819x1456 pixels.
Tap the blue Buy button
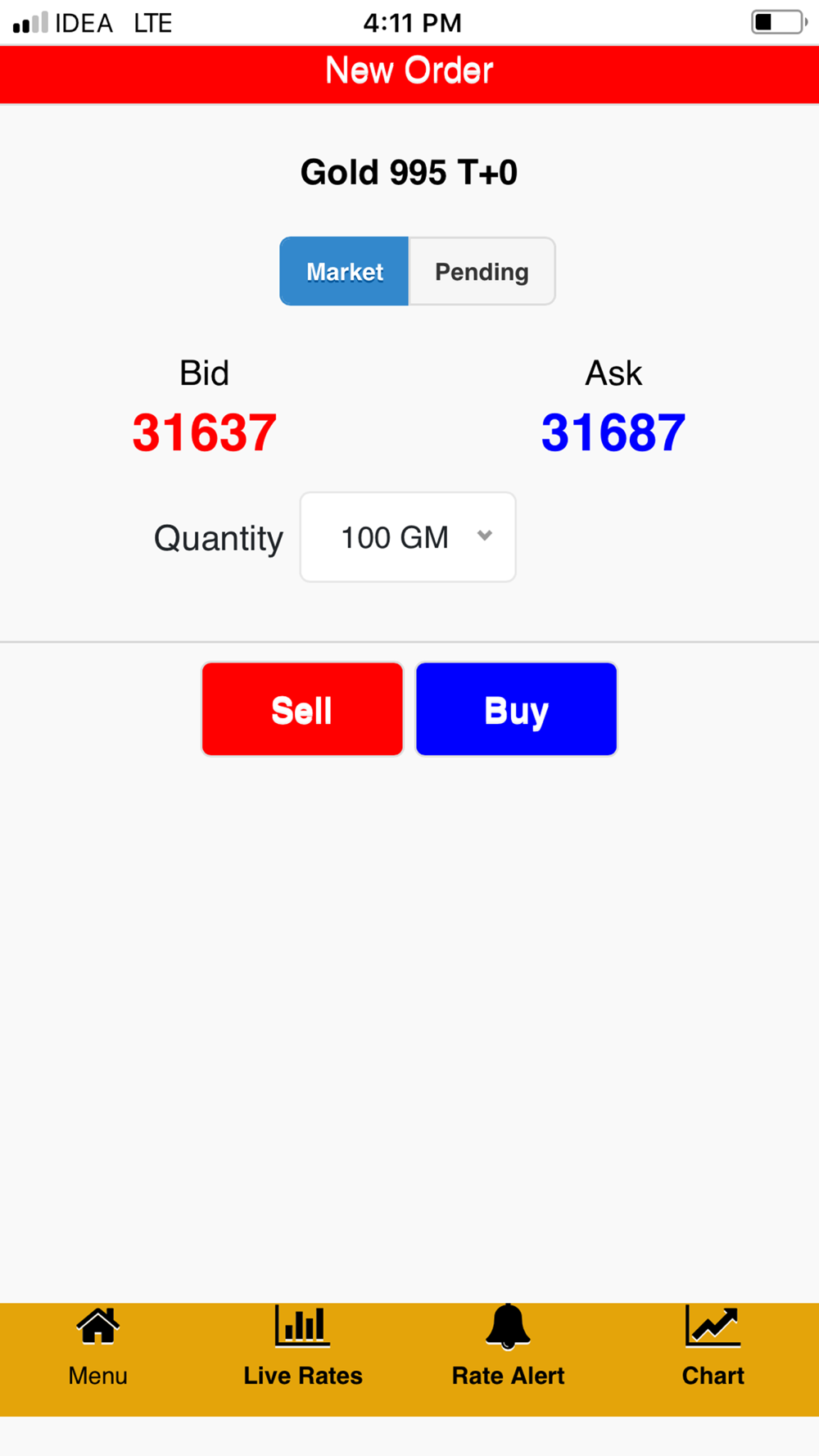click(x=516, y=709)
